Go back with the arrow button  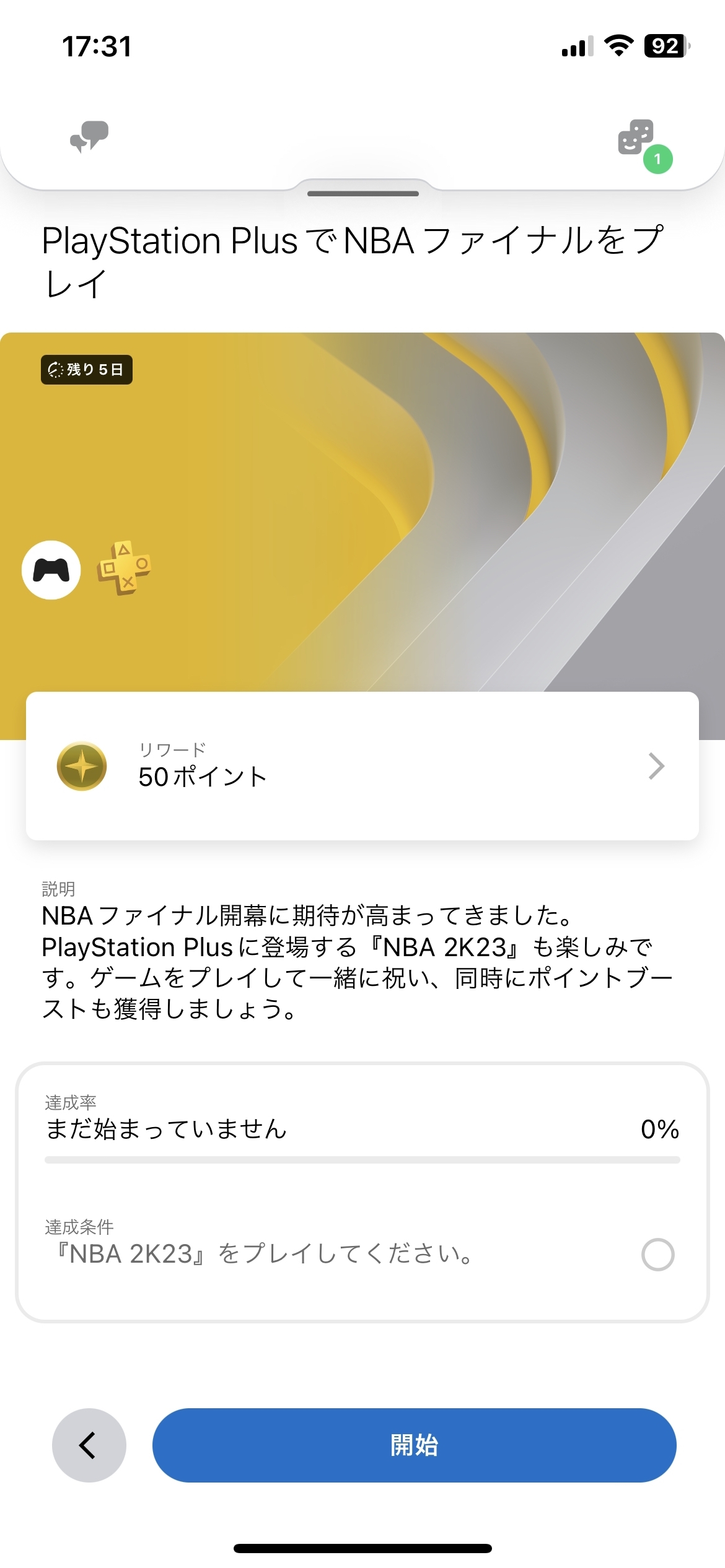pyautogui.click(x=89, y=1445)
